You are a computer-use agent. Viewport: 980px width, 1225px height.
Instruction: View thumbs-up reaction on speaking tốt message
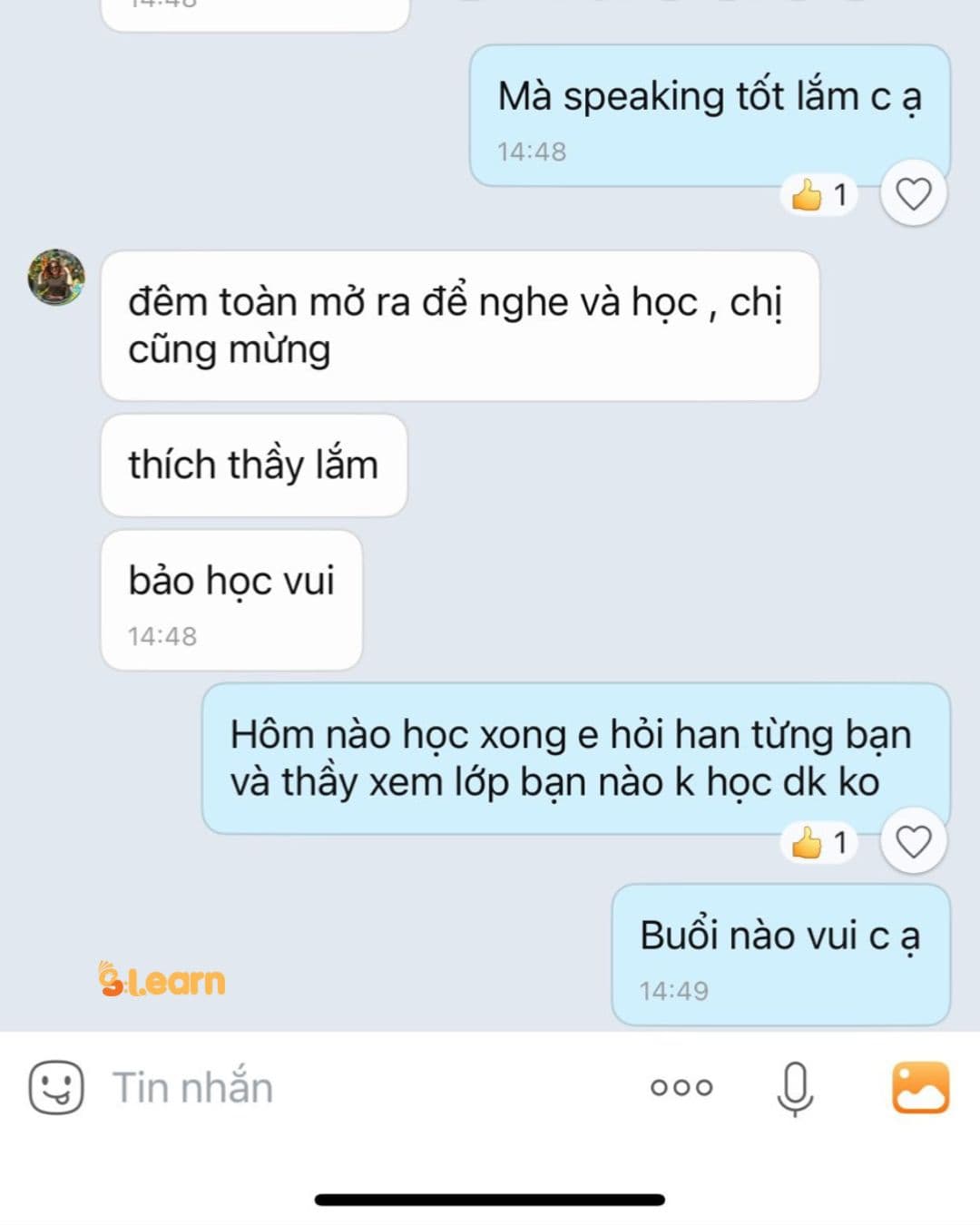click(818, 194)
